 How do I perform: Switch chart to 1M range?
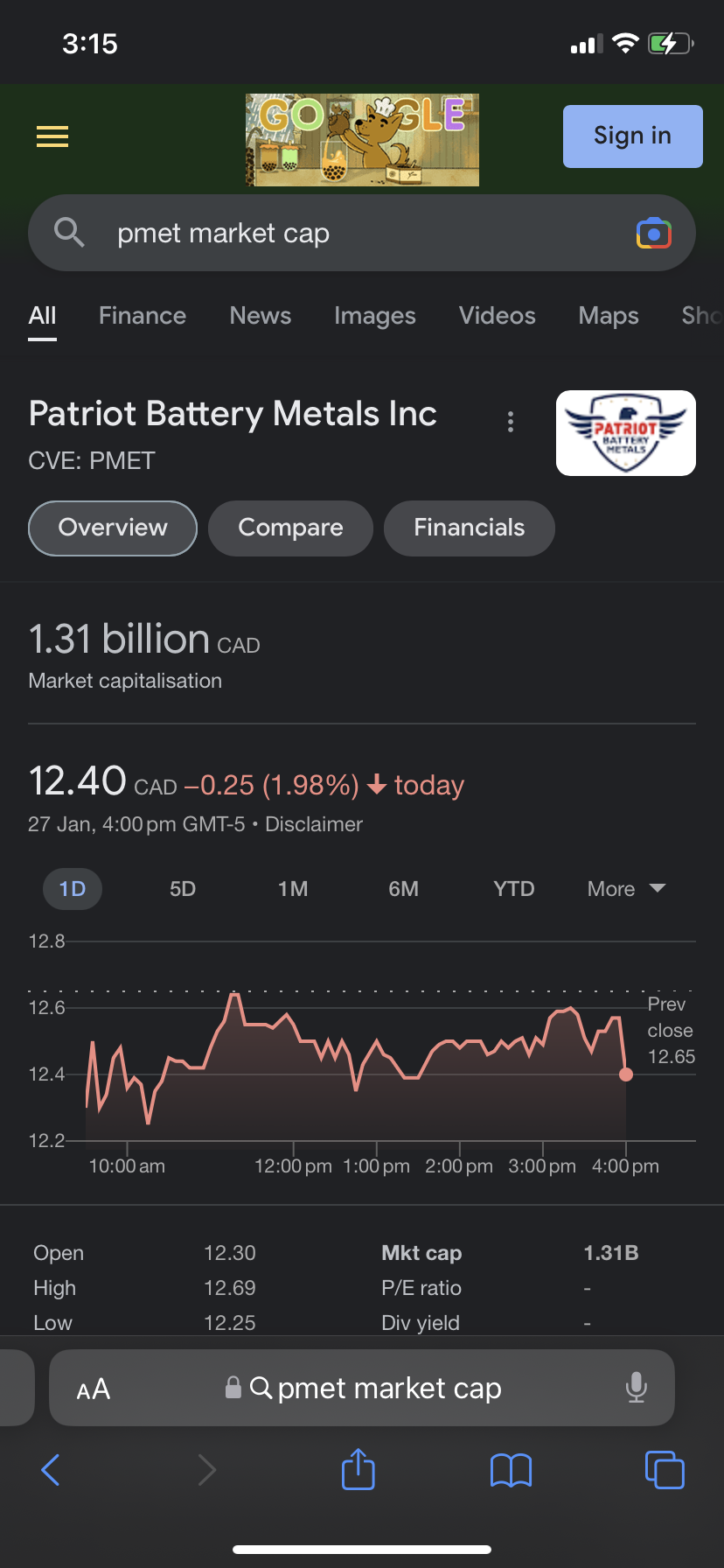tap(293, 889)
